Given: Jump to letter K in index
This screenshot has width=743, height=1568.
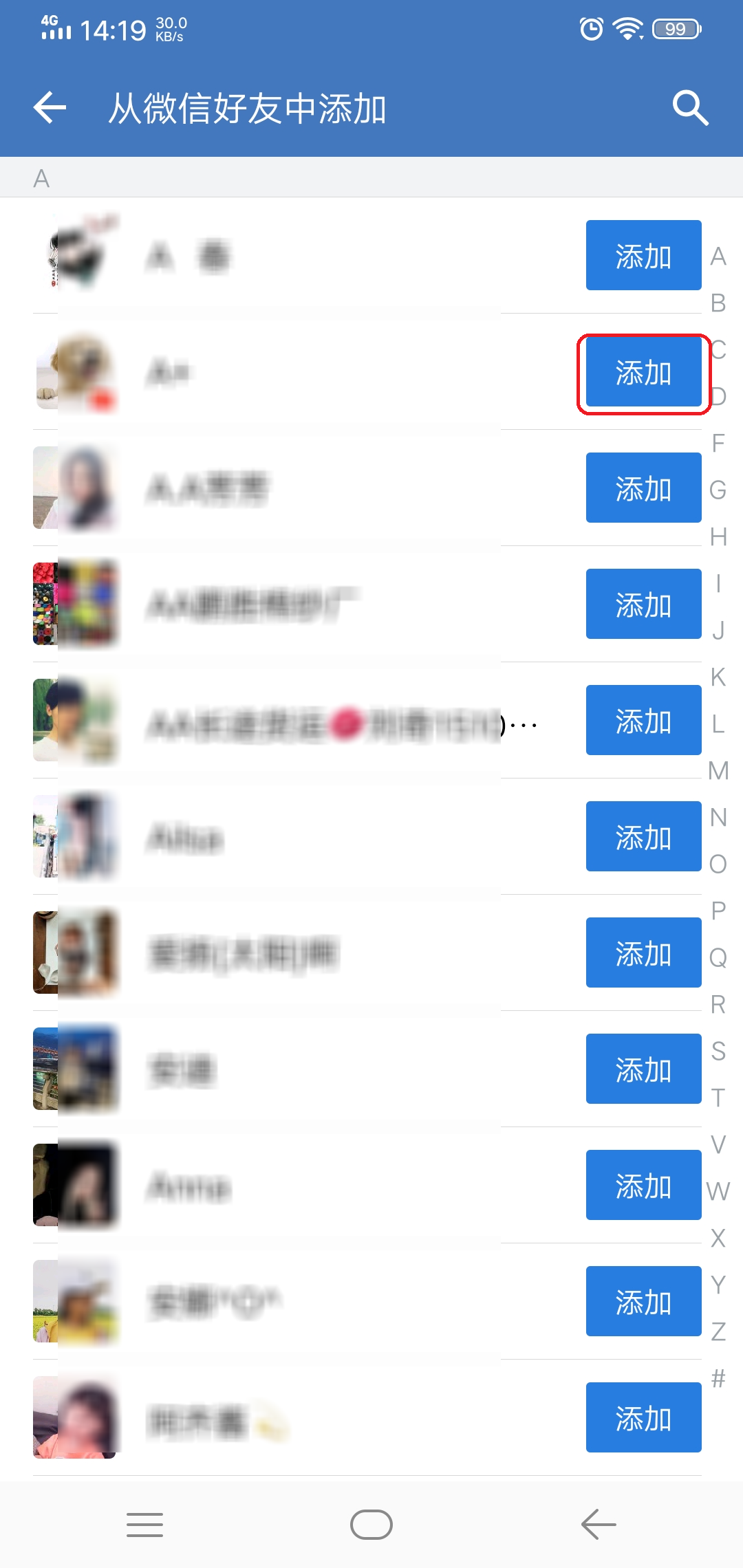Looking at the screenshot, I should tap(718, 677).
